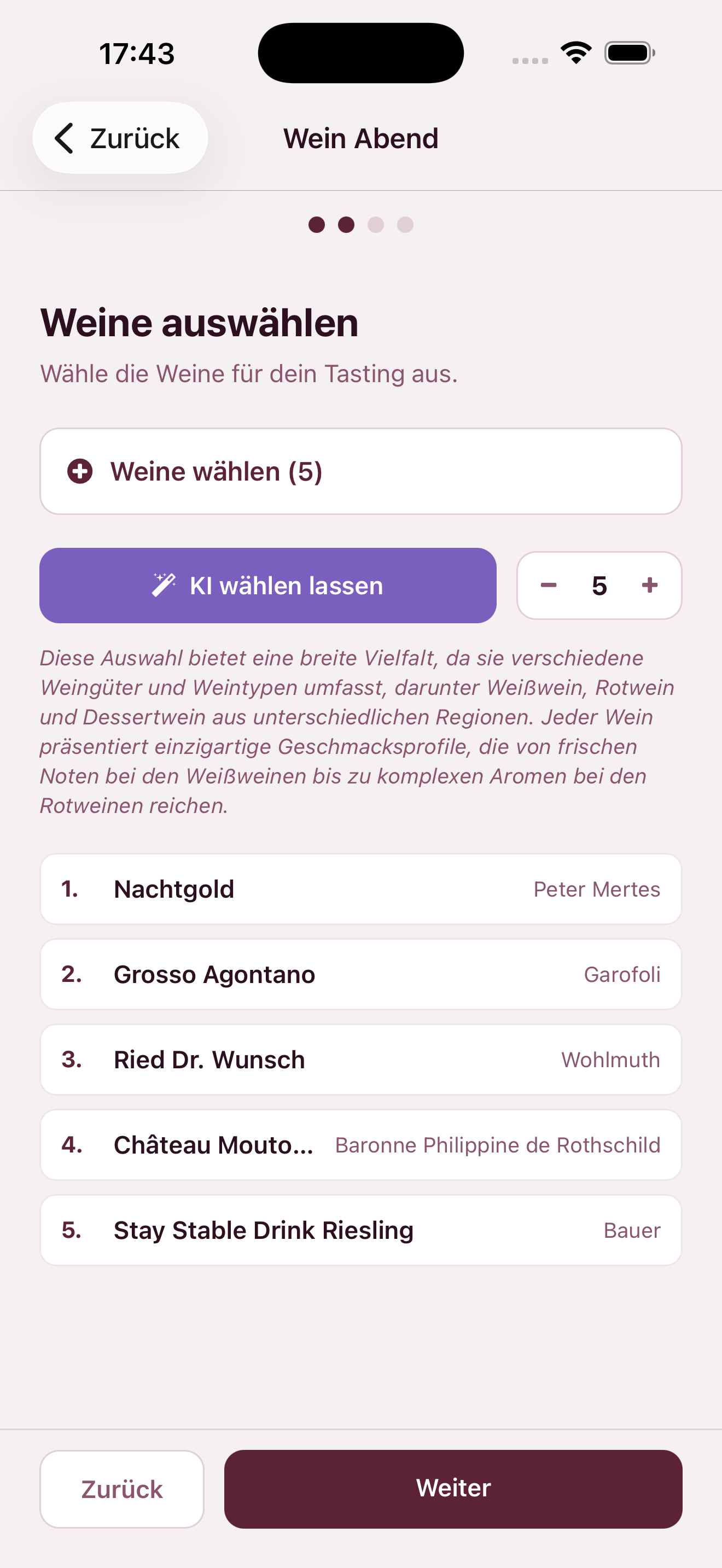Image resolution: width=722 pixels, height=1568 pixels.
Task: Tap the back chevron icon next to Zurück
Action: click(65, 138)
